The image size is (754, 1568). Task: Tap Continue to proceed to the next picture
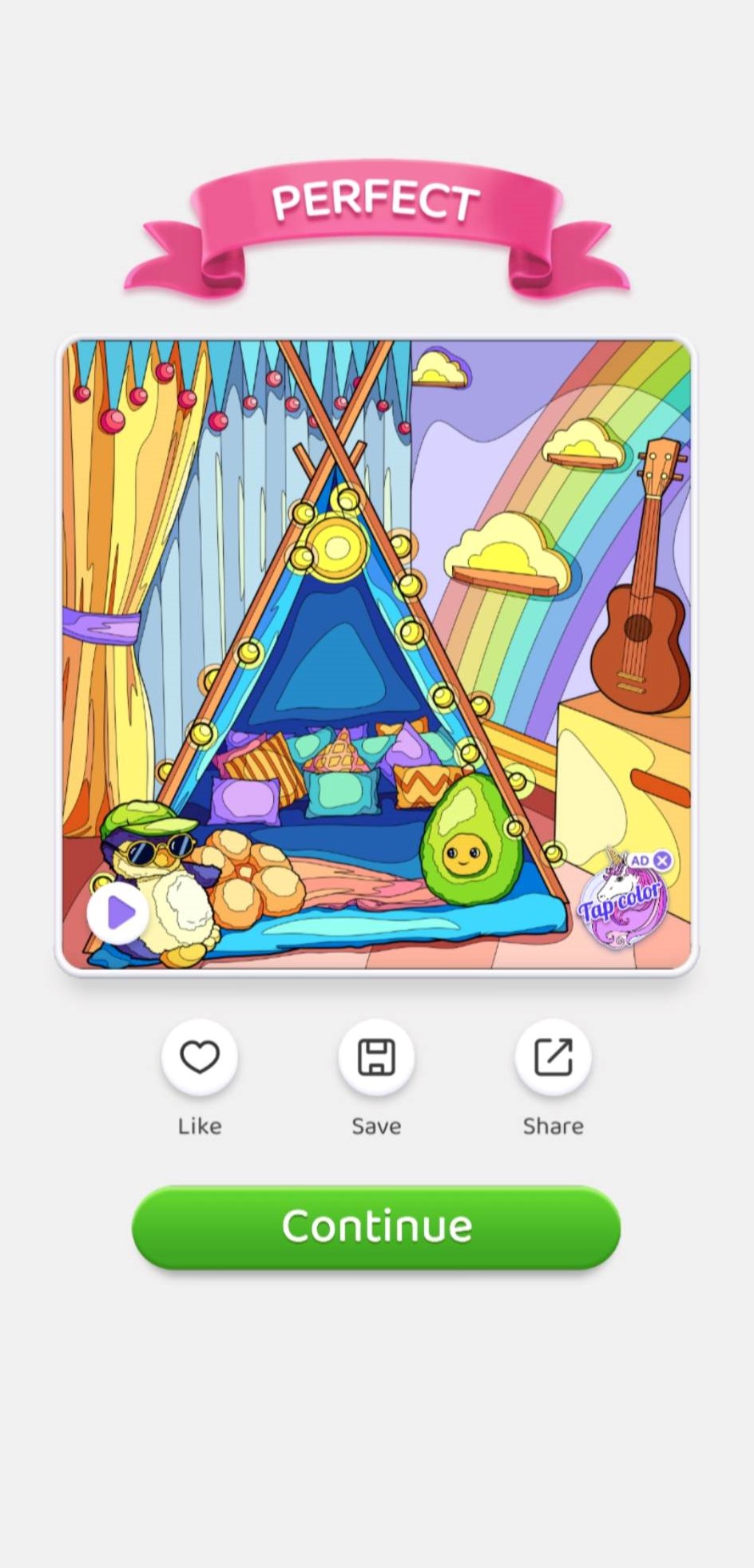point(376,1225)
